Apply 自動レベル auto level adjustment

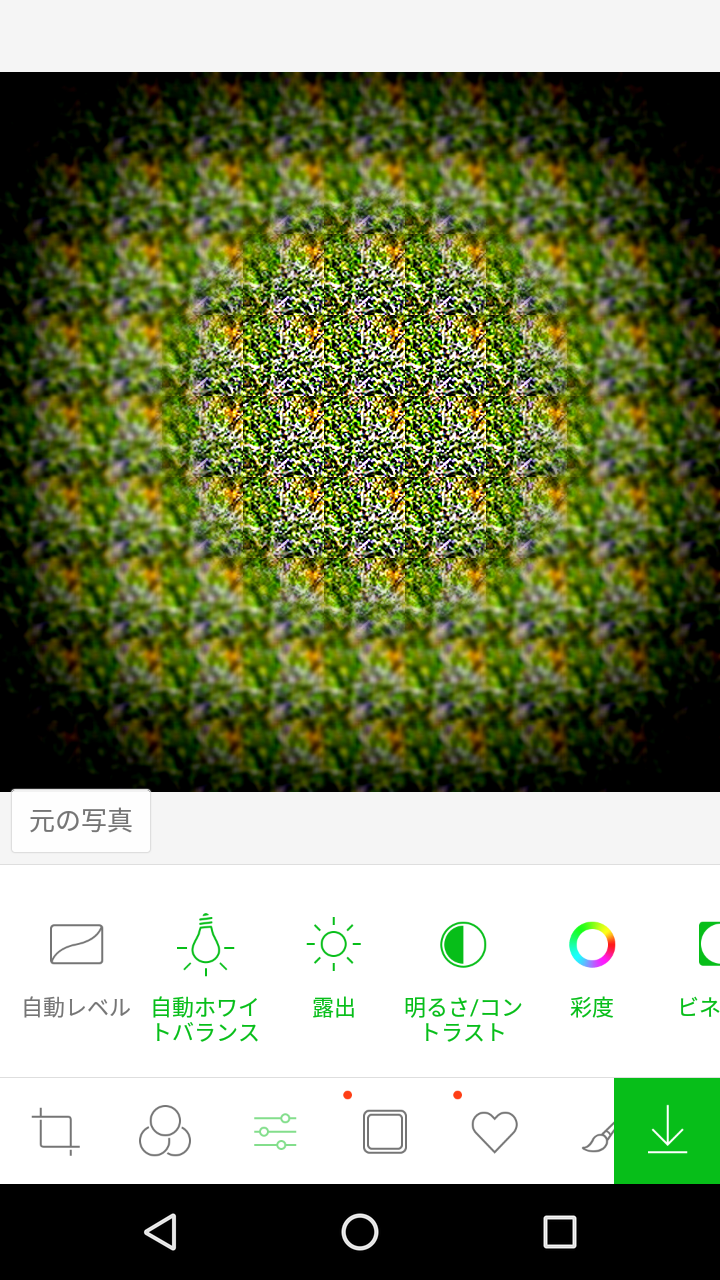pos(77,967)
